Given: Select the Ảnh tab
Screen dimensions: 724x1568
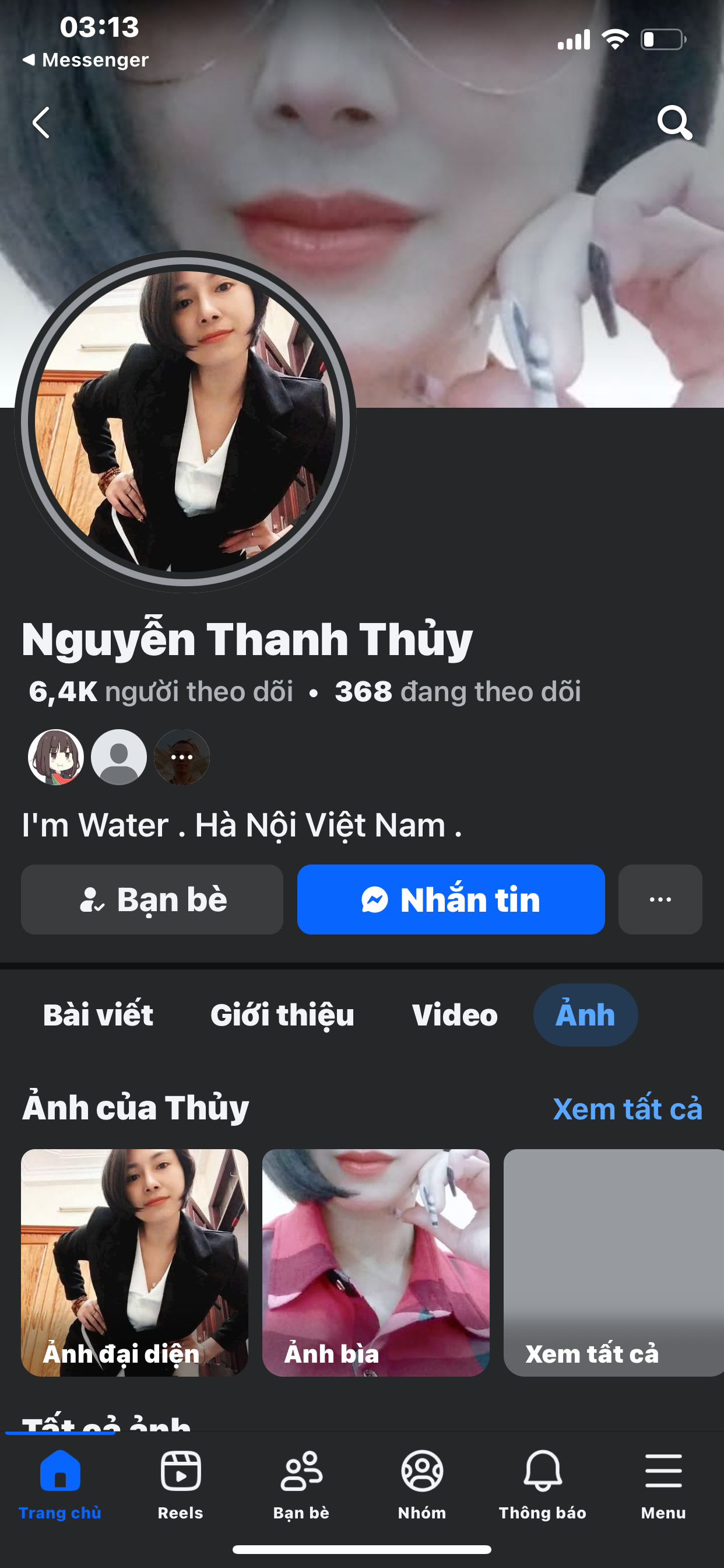Looking at the screenshot, I should 585,1014.
